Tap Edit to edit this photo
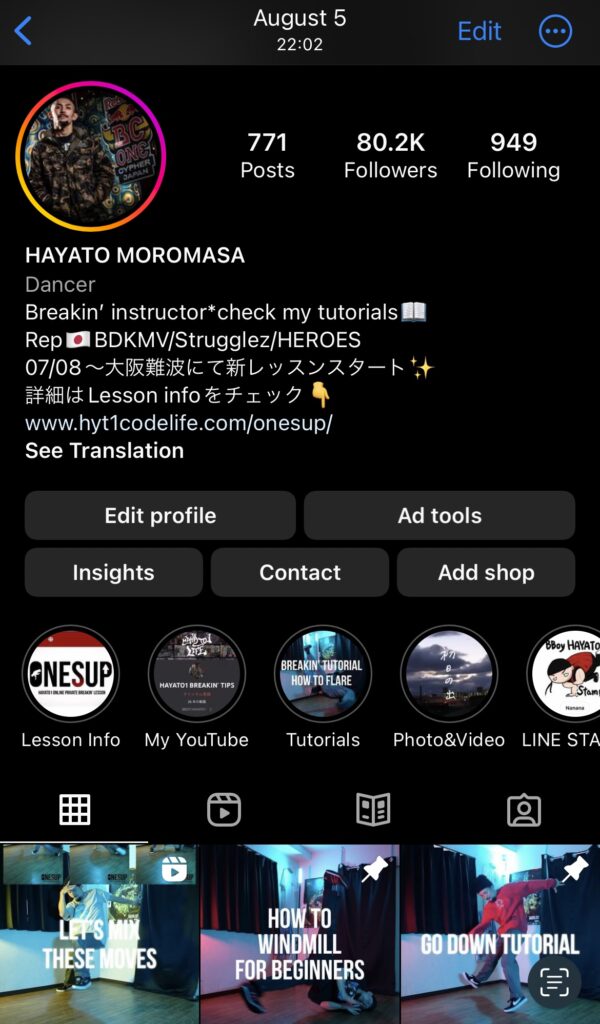The image size is (600, 1024). pyautogui.click(x=479, y=31)
